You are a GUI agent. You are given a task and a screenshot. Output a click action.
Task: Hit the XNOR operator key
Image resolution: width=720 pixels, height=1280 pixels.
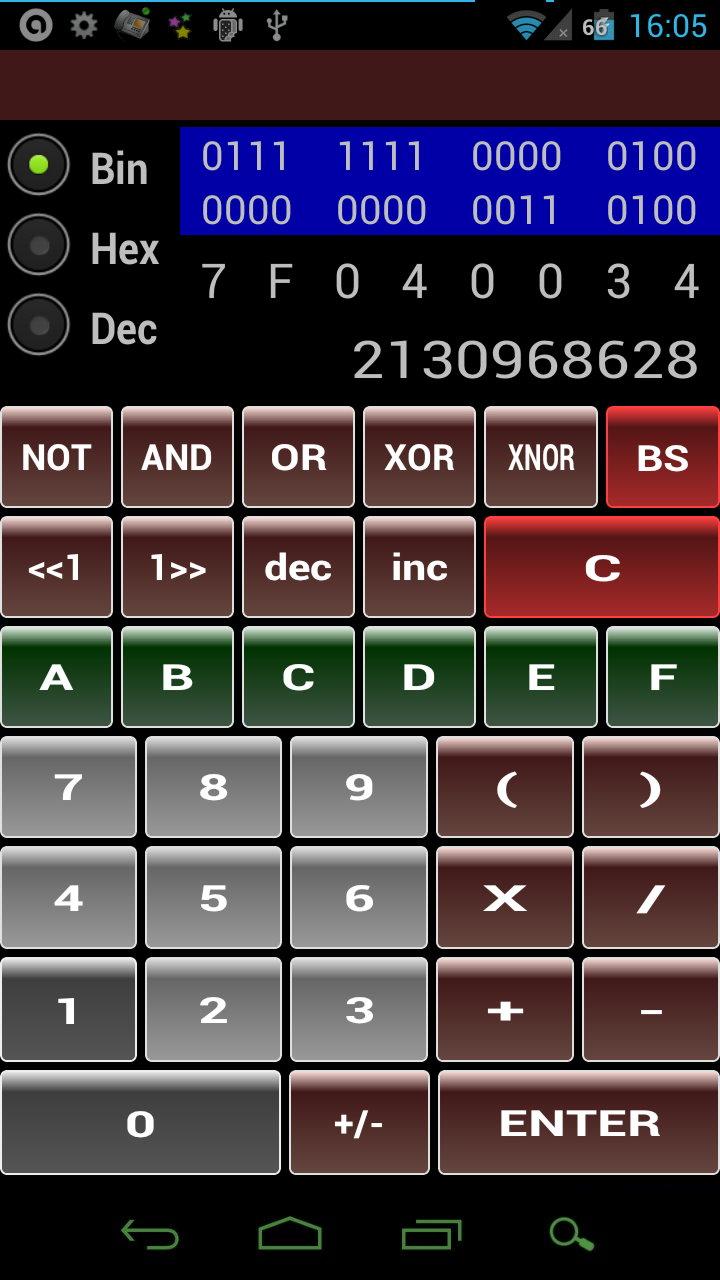point(541,457)
